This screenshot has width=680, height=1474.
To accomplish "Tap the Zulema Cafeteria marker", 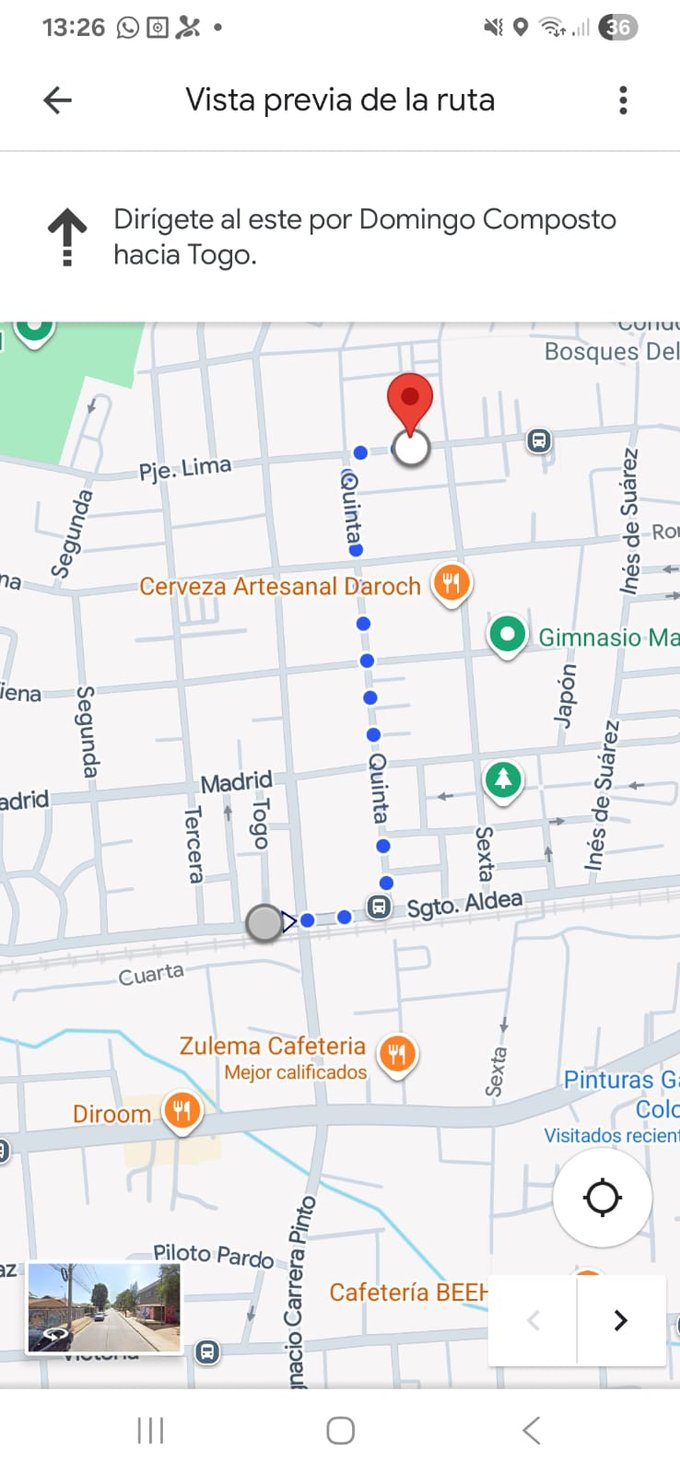I will pos(398,1053).
